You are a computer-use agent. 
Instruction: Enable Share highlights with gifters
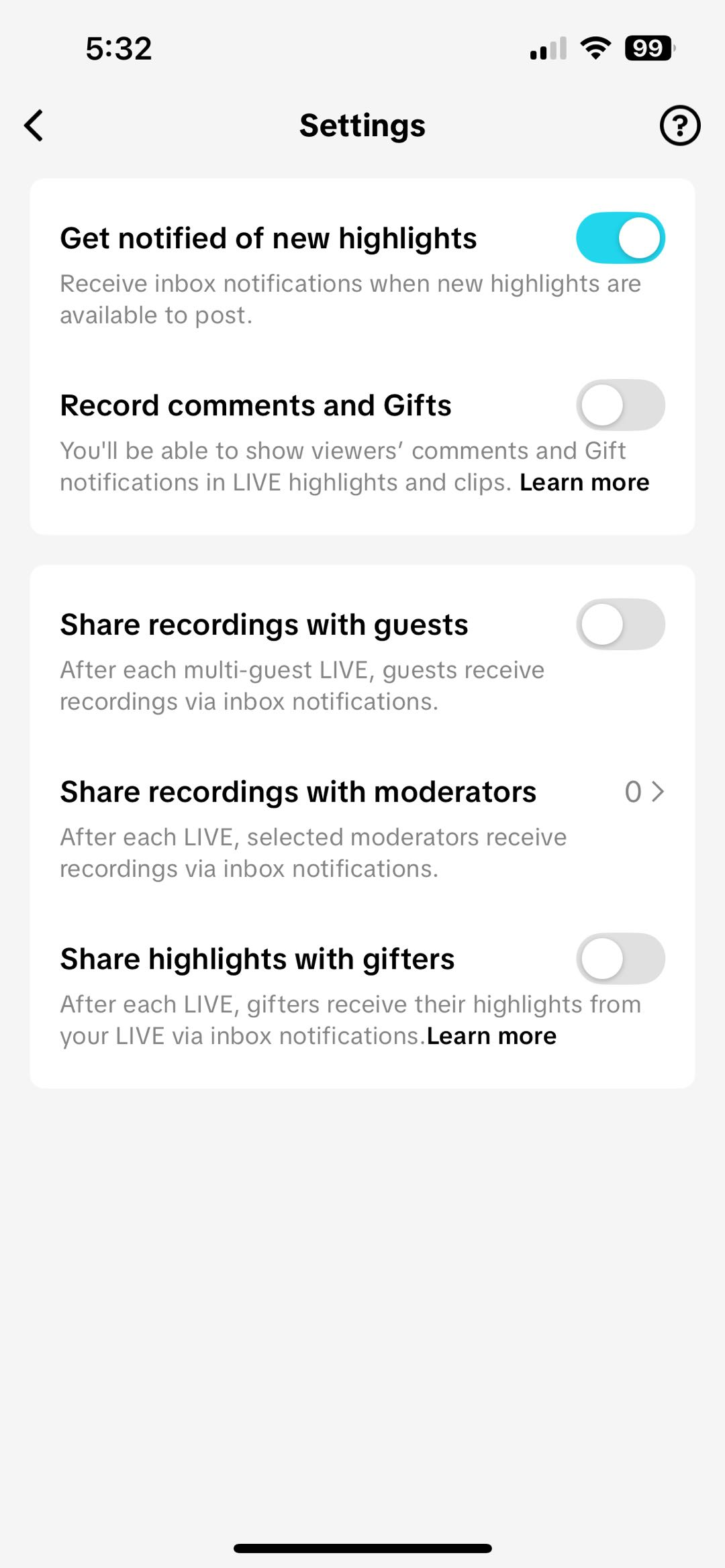(620, 959)
